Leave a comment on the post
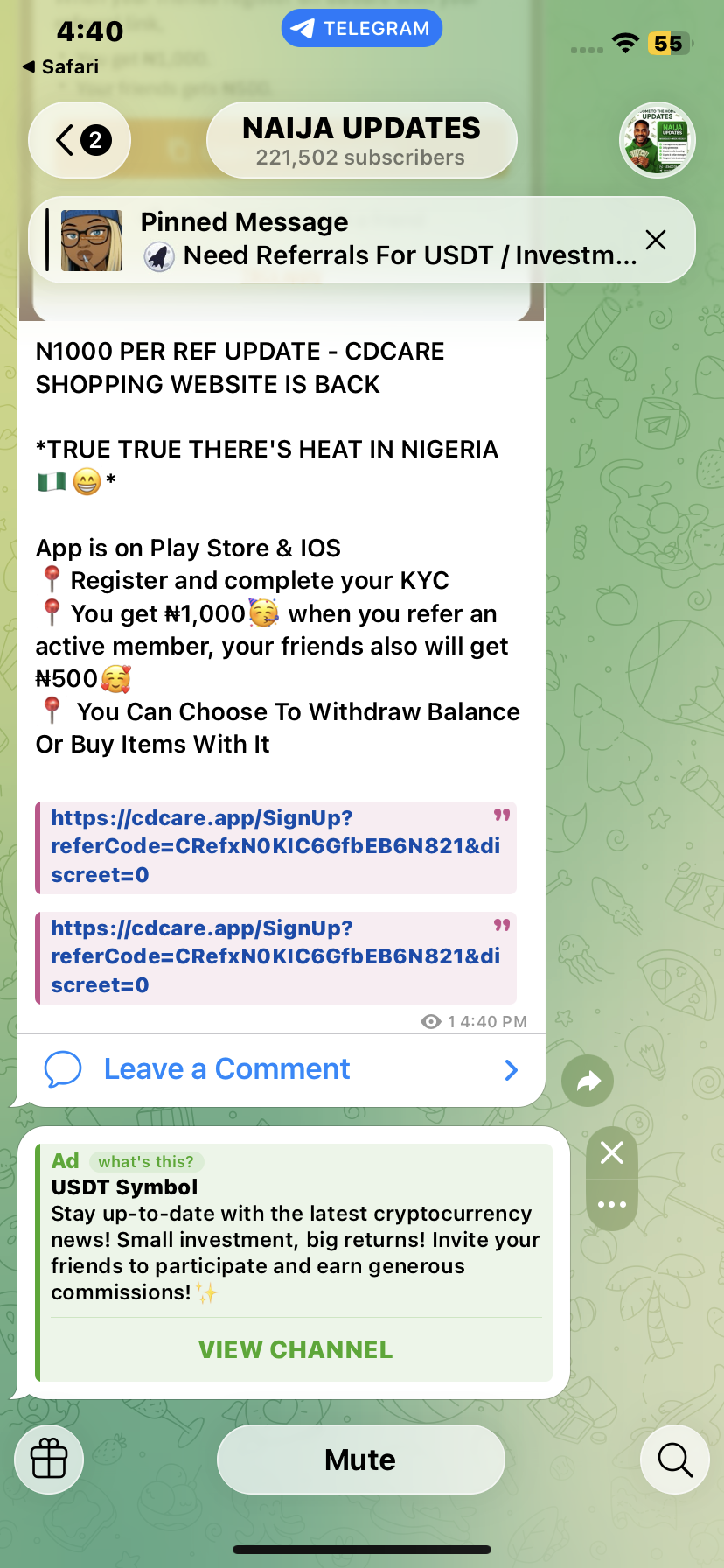 coord(280,1069)
